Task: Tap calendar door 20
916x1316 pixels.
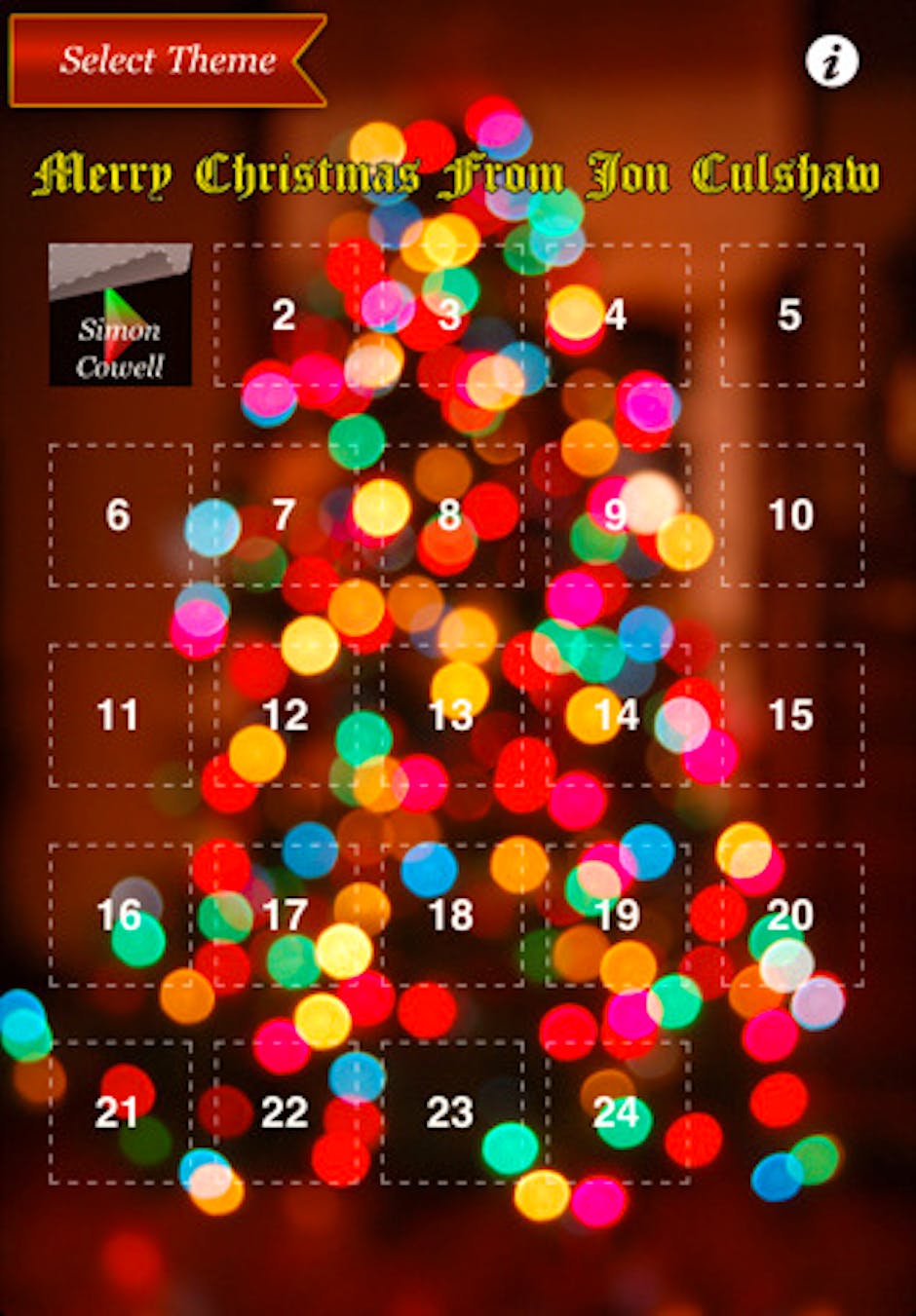Action: tap(791, 915)
